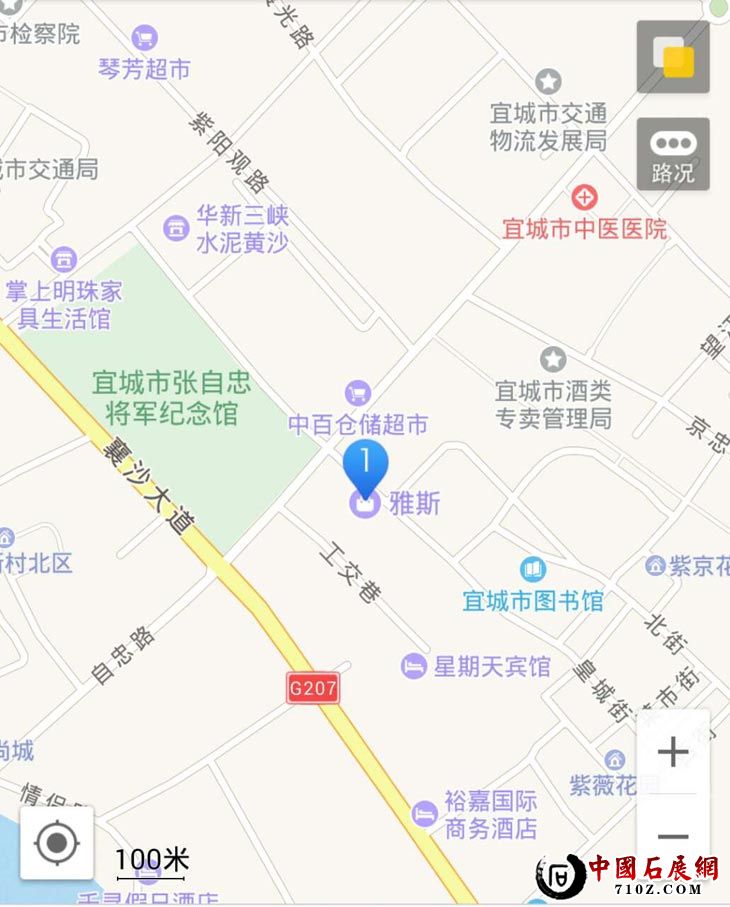The height and width of the screenshot is (907, 730).
Task: Open the 宜城市图书馆 library book icon
Action: [x=533, y=567]
